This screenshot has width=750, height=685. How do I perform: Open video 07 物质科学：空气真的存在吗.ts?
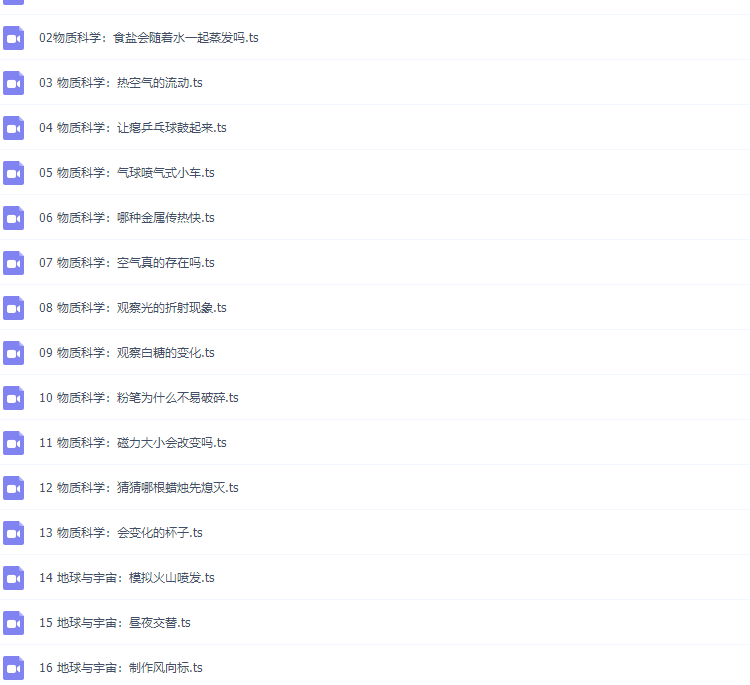point(127,263)
